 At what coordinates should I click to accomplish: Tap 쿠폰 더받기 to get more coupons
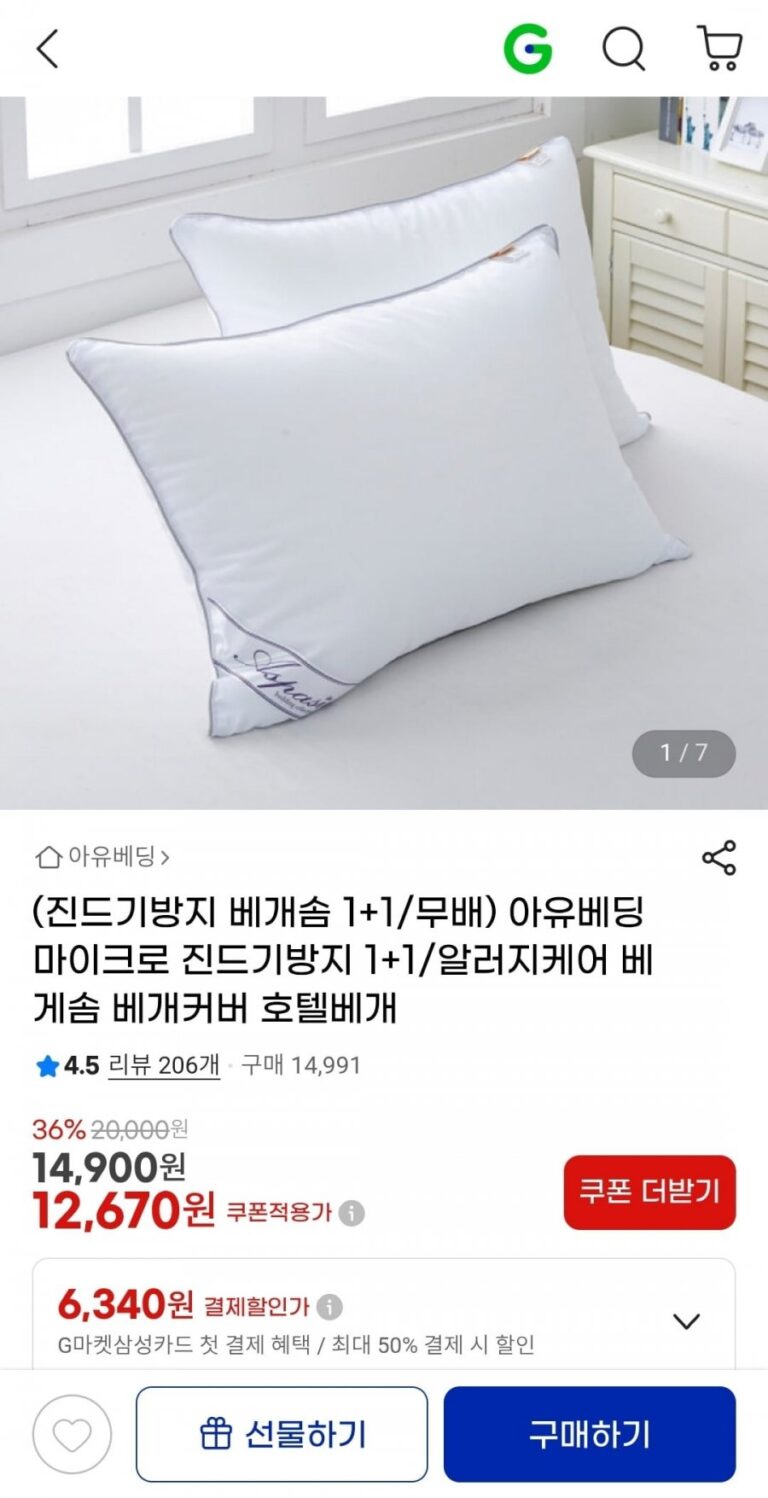tap(649, 1192)
